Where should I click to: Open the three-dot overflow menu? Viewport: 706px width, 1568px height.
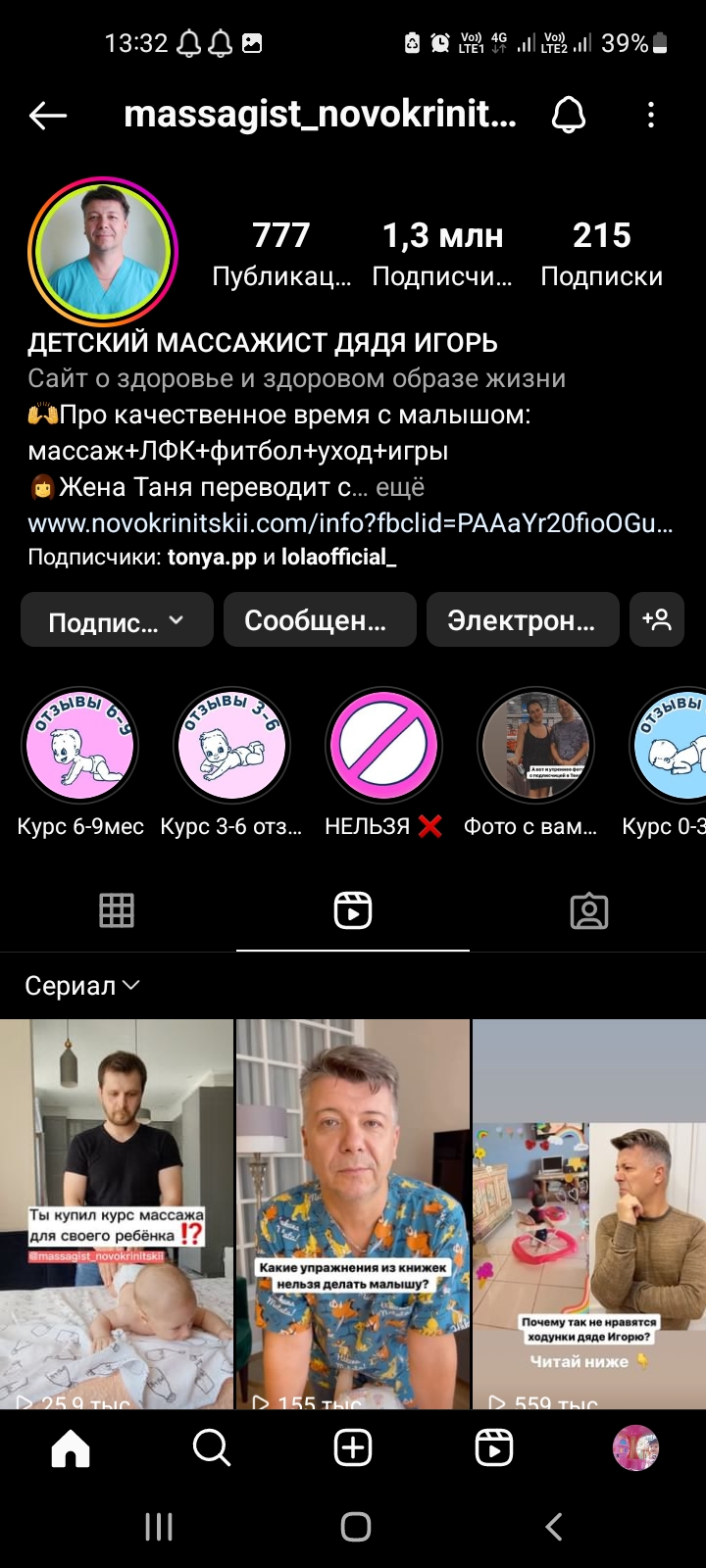[651, 116]
